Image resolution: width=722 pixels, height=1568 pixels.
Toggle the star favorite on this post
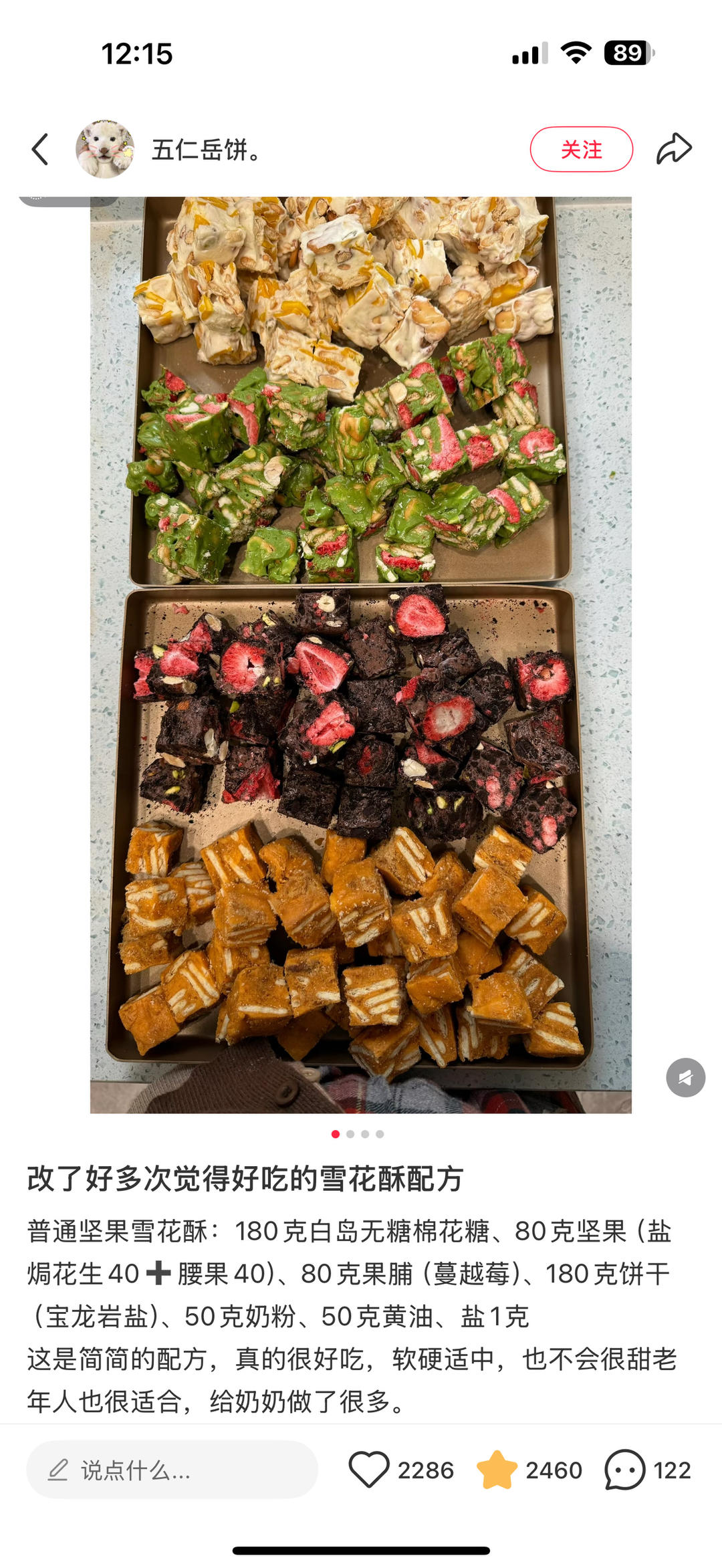coord(497,1470)
